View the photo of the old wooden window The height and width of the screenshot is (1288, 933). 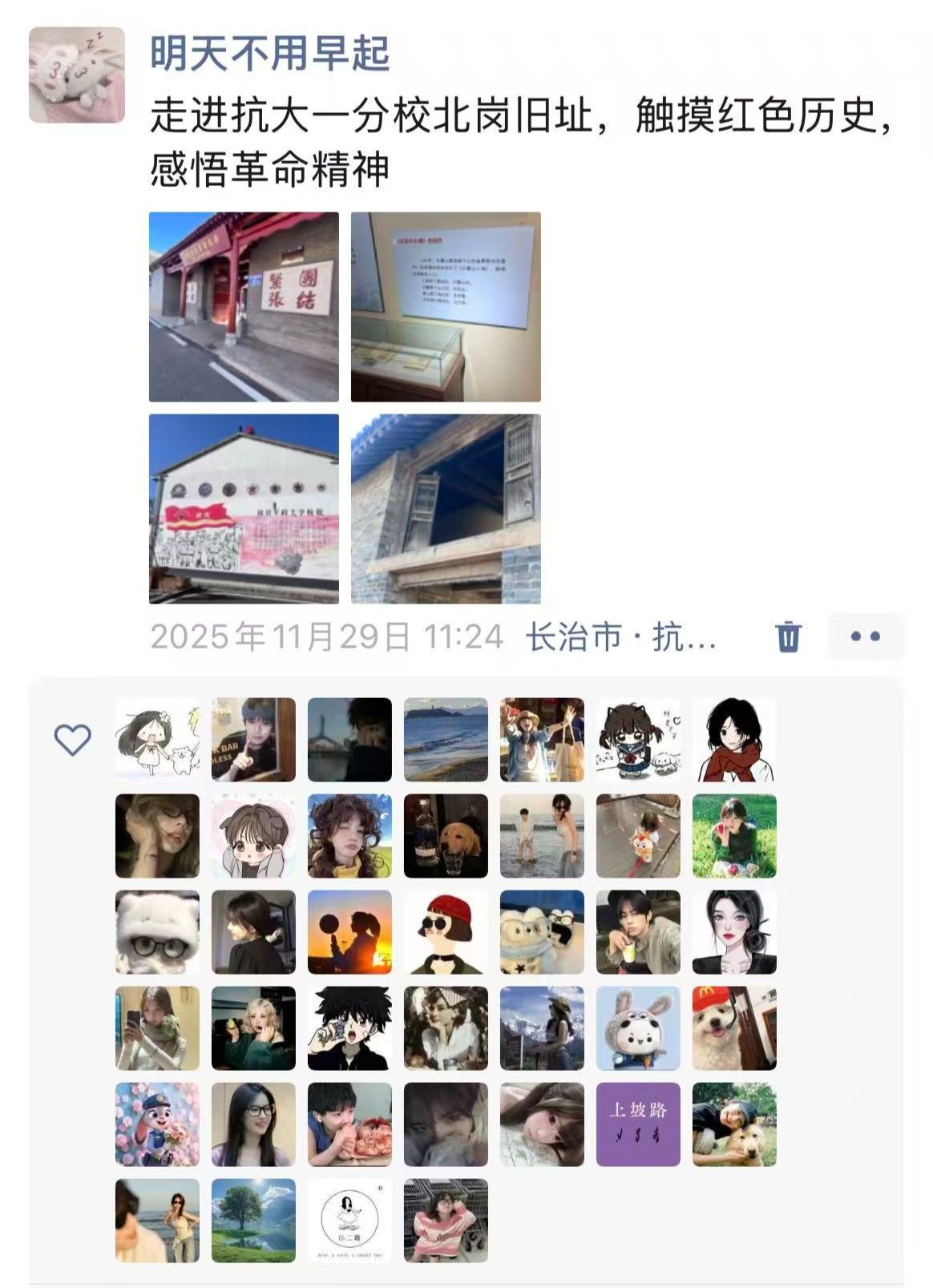446,509
